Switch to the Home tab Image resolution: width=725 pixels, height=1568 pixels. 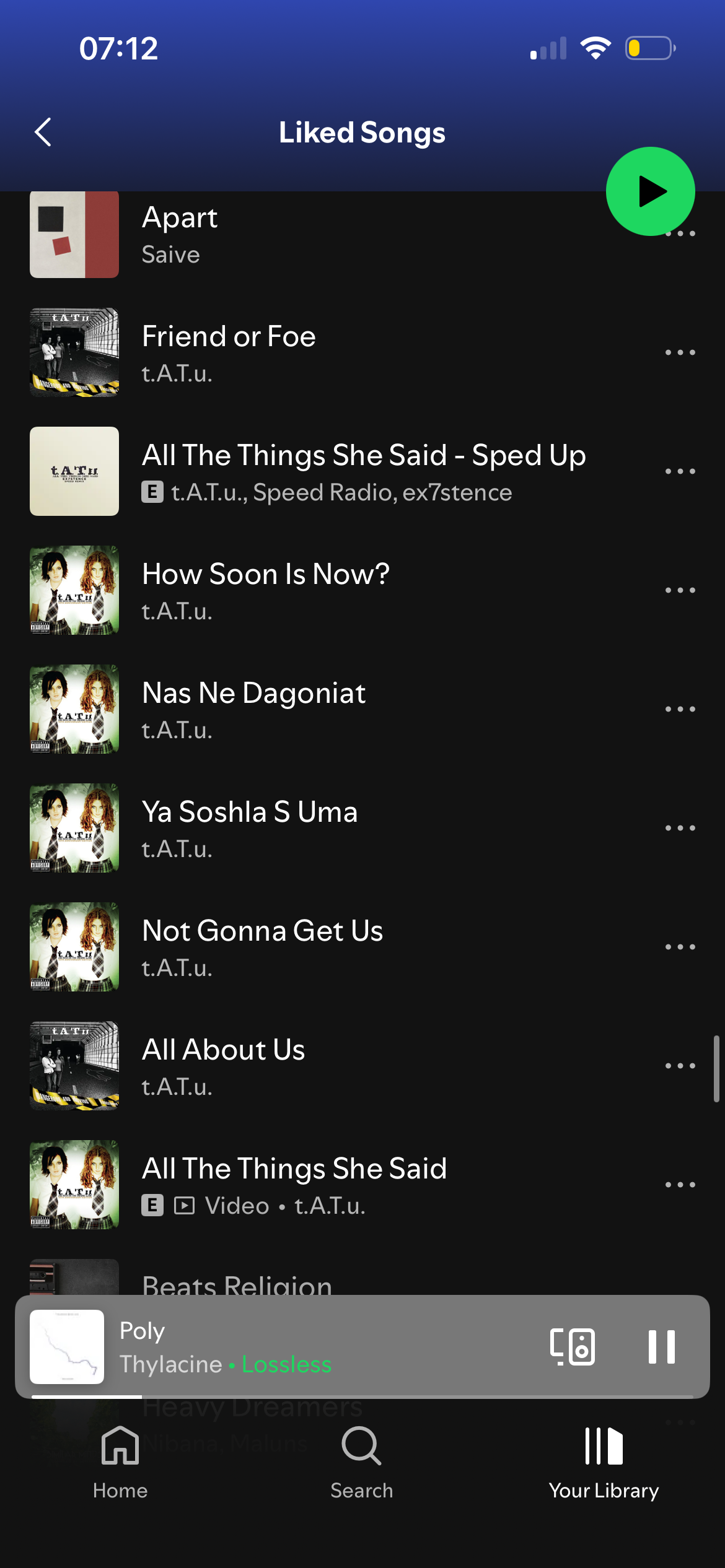pos(120,1461)
